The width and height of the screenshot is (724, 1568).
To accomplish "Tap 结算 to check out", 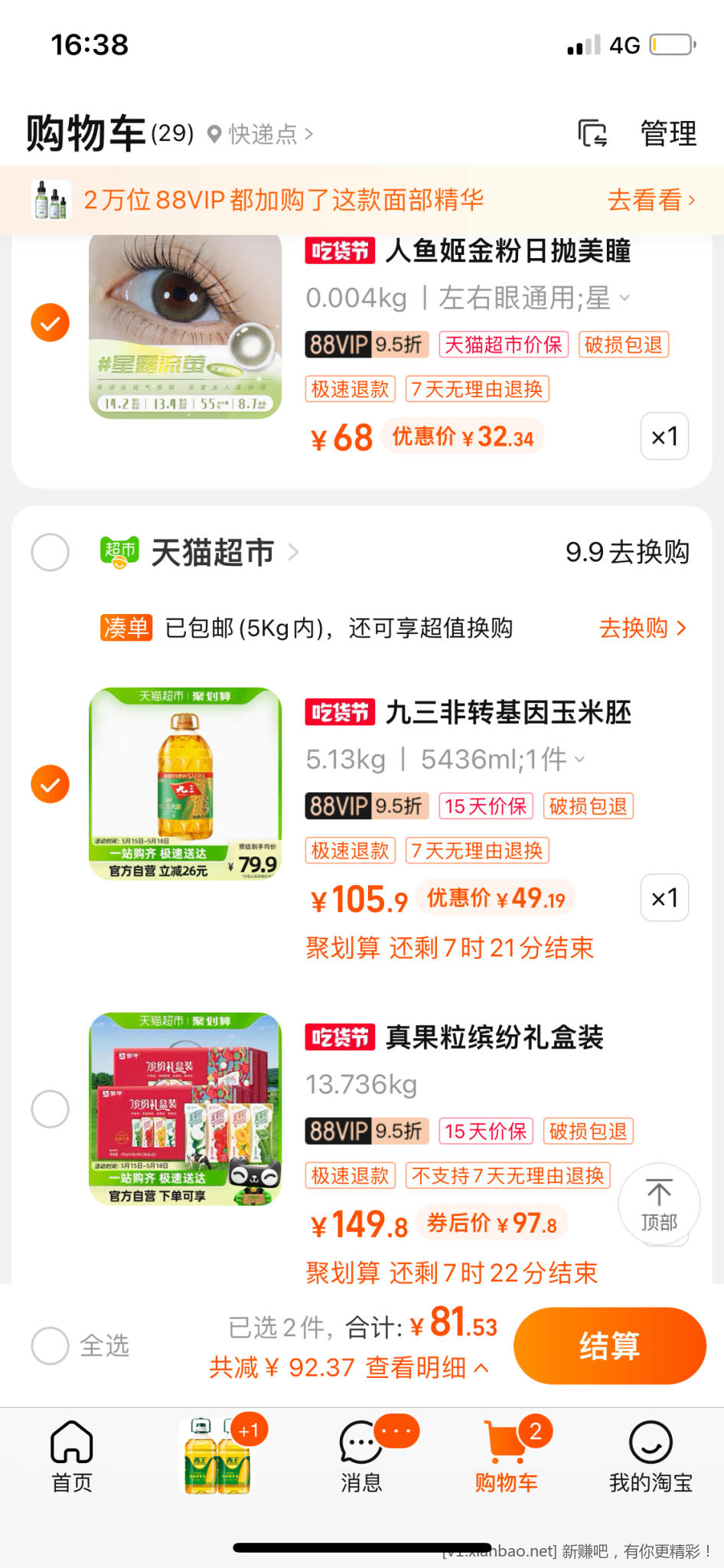I will 609,1345.
